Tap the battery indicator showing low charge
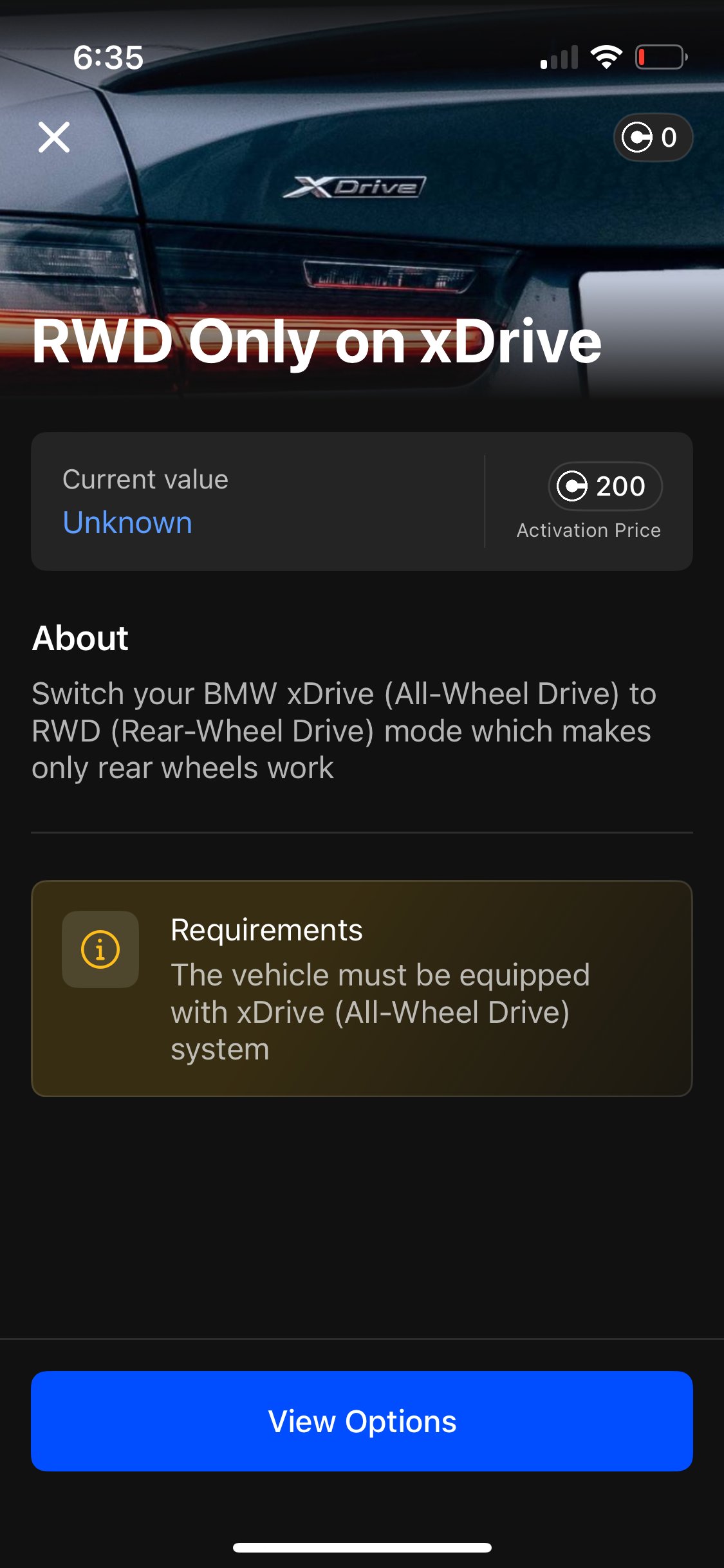 click(660, 58)
